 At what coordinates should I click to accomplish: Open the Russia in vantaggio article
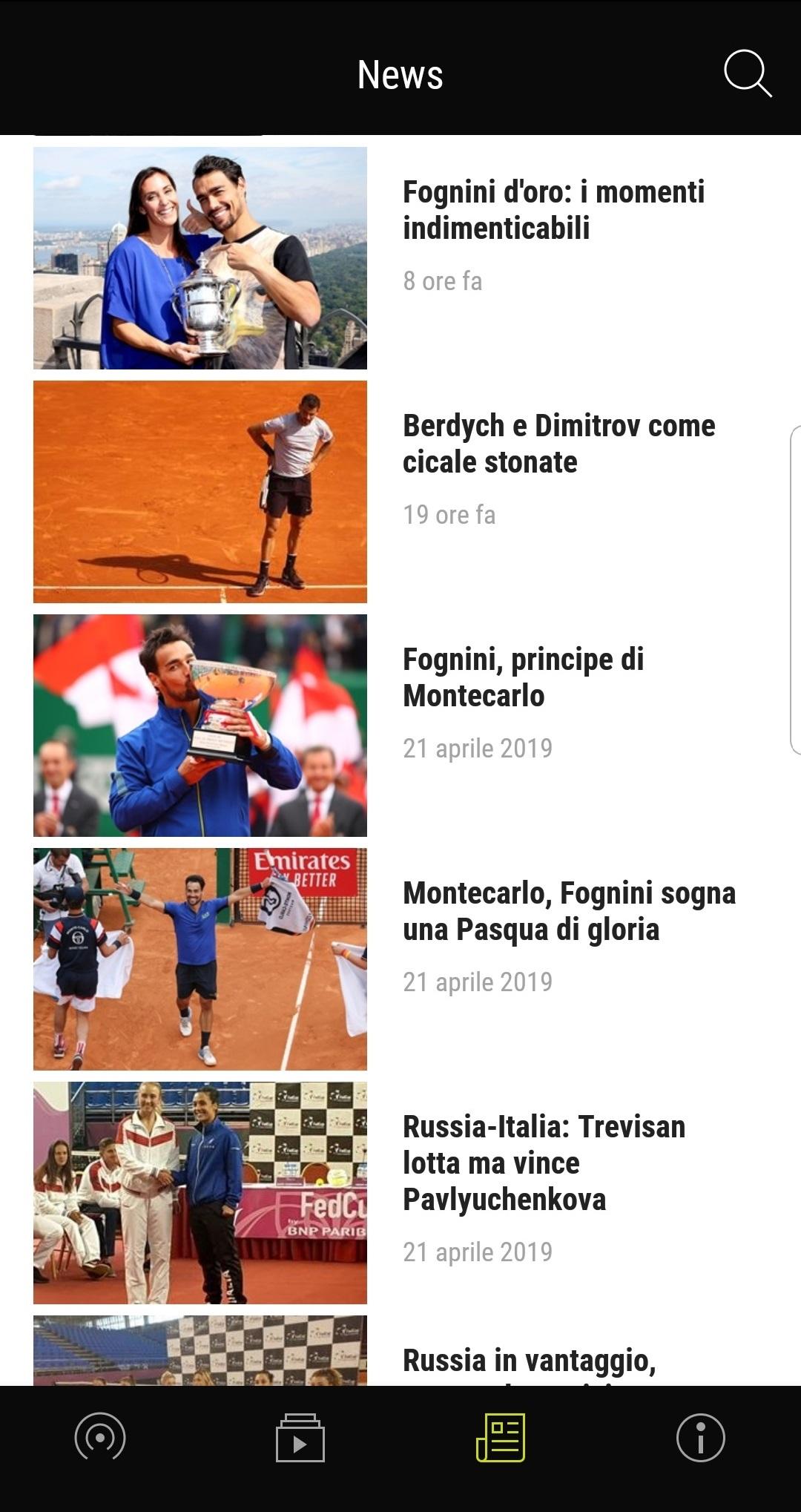tap(529, 1360)
